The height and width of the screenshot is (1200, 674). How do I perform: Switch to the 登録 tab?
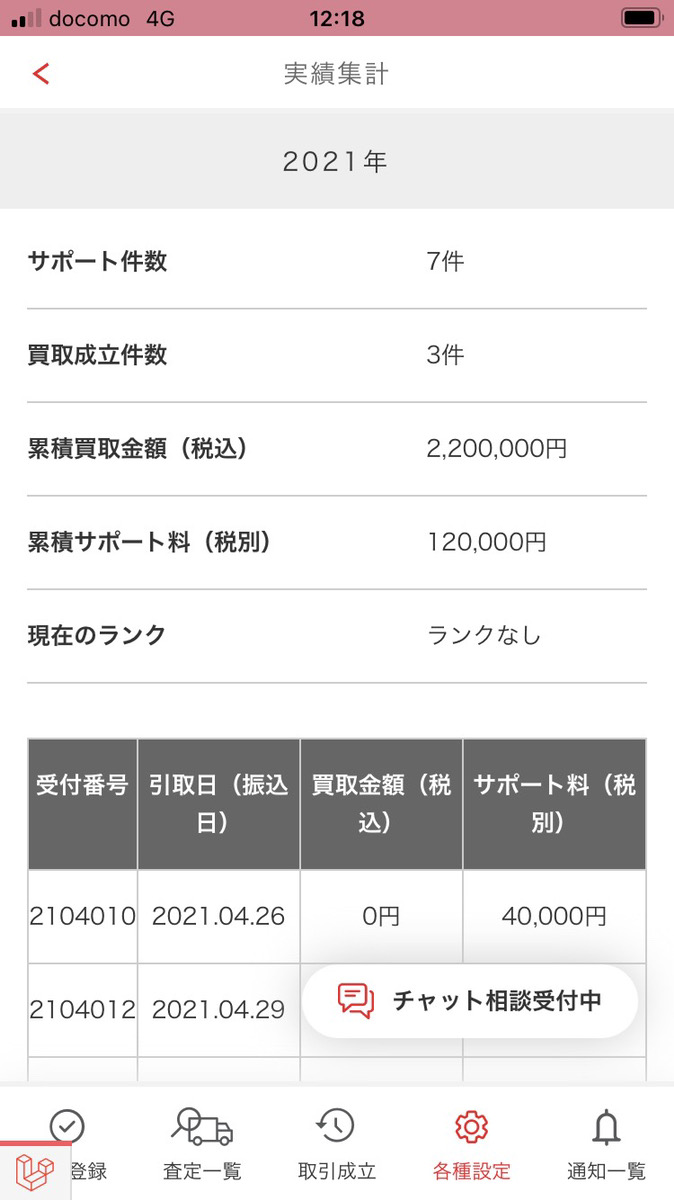tap(67, 1143)
